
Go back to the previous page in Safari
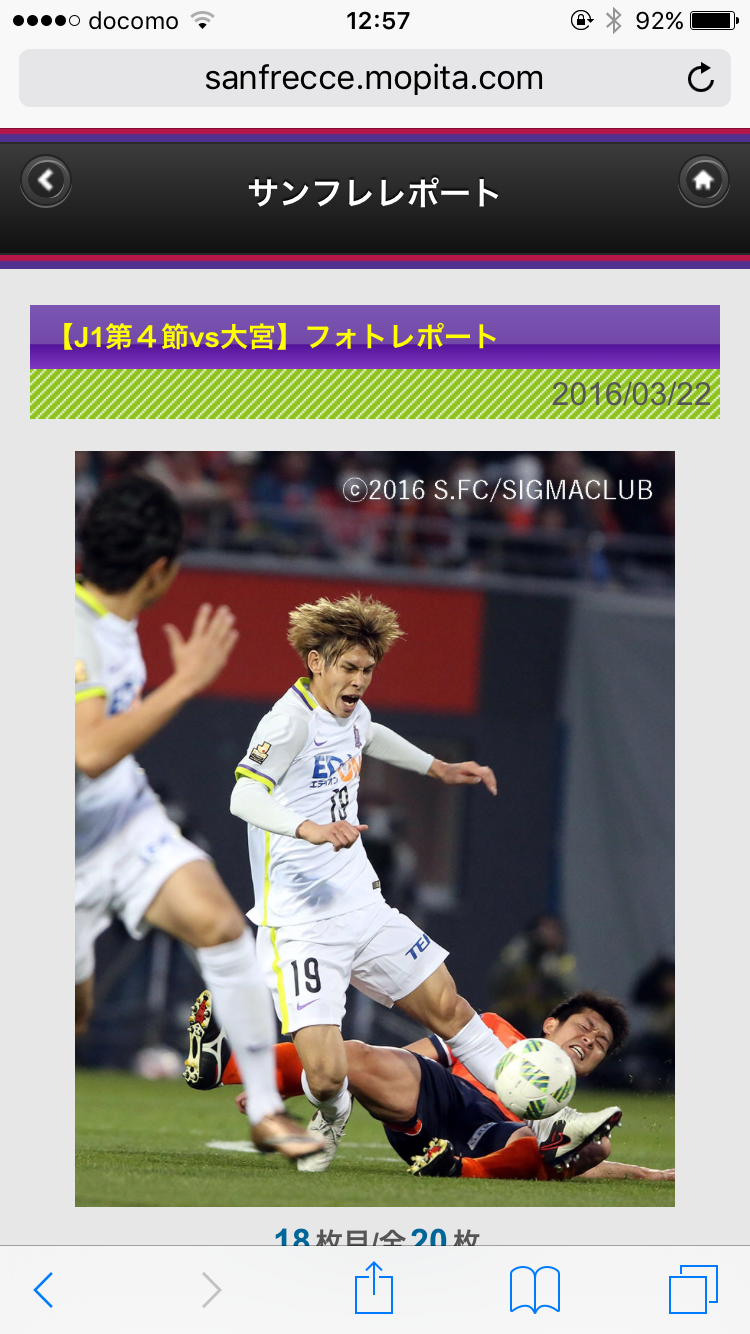pyautogui.click(x=43, y=1290)
